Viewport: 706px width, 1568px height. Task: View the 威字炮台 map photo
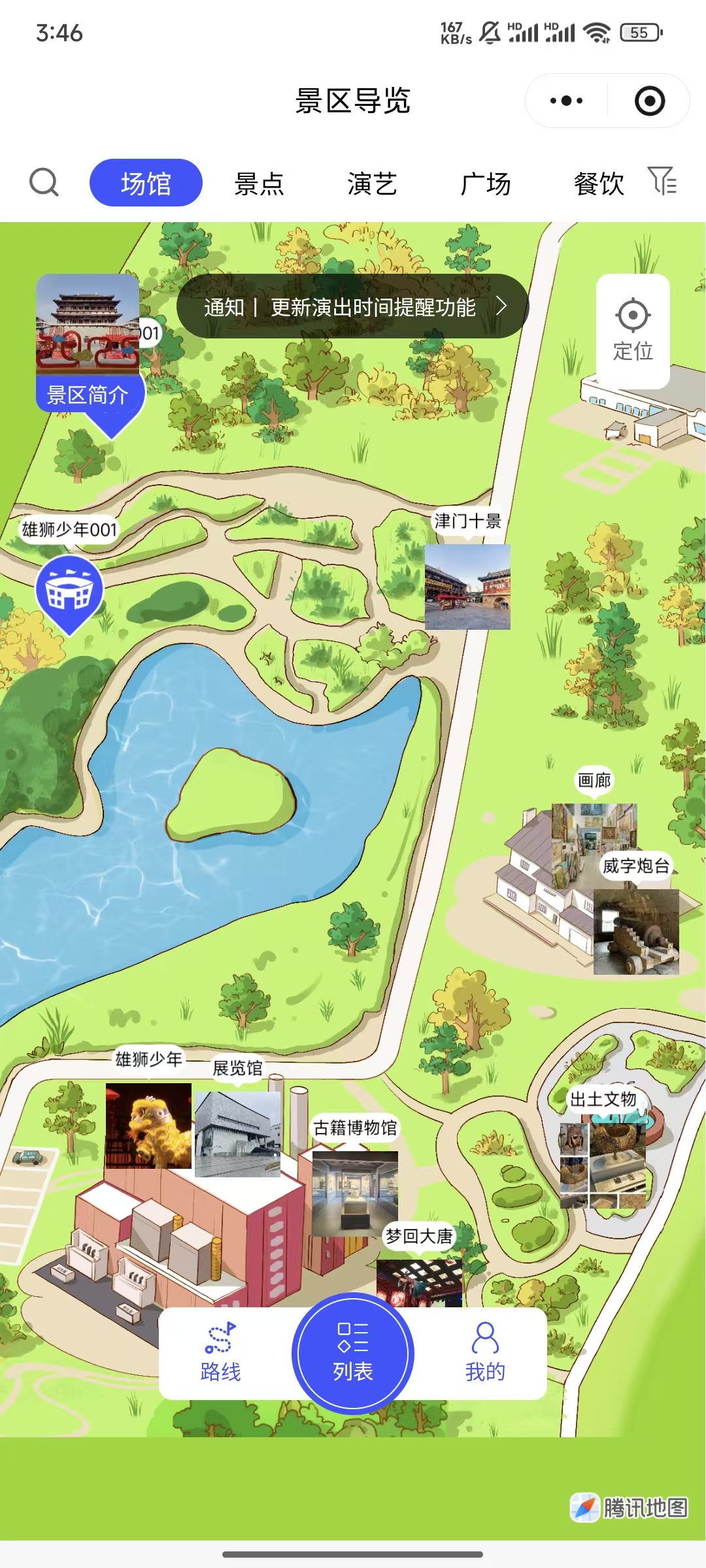pos(635,932)
